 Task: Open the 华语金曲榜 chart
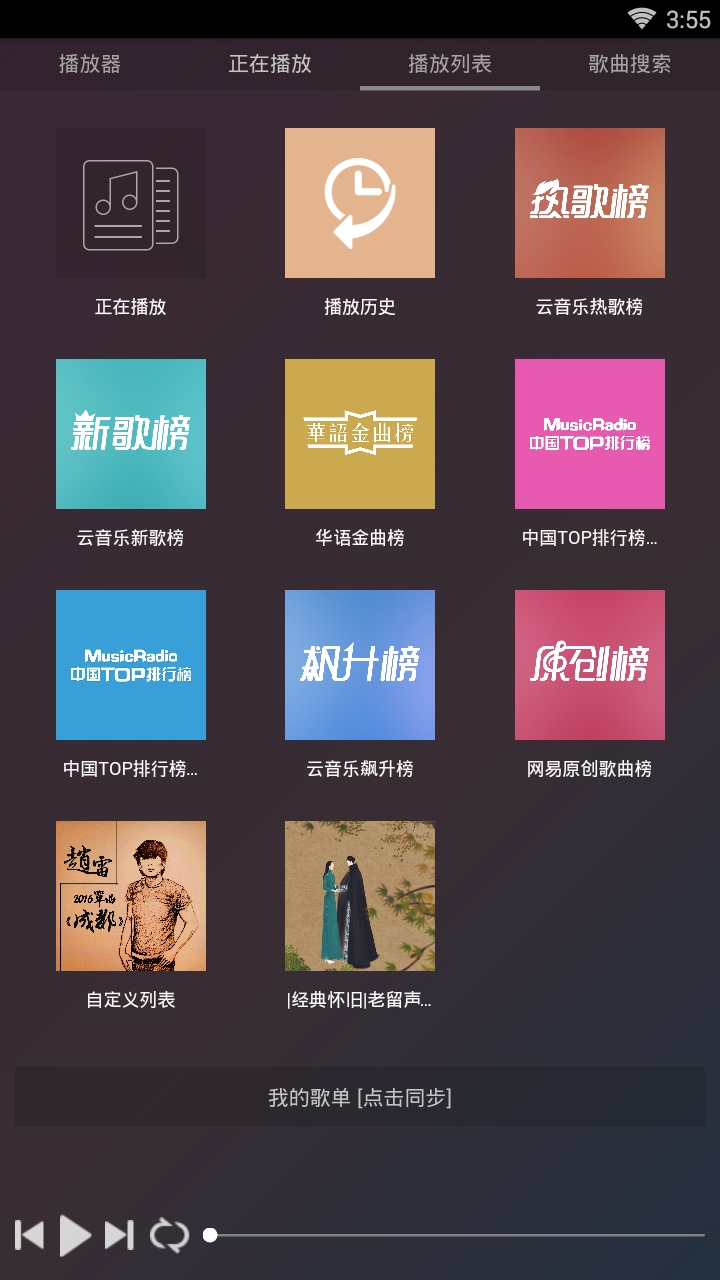click(360, 434)
